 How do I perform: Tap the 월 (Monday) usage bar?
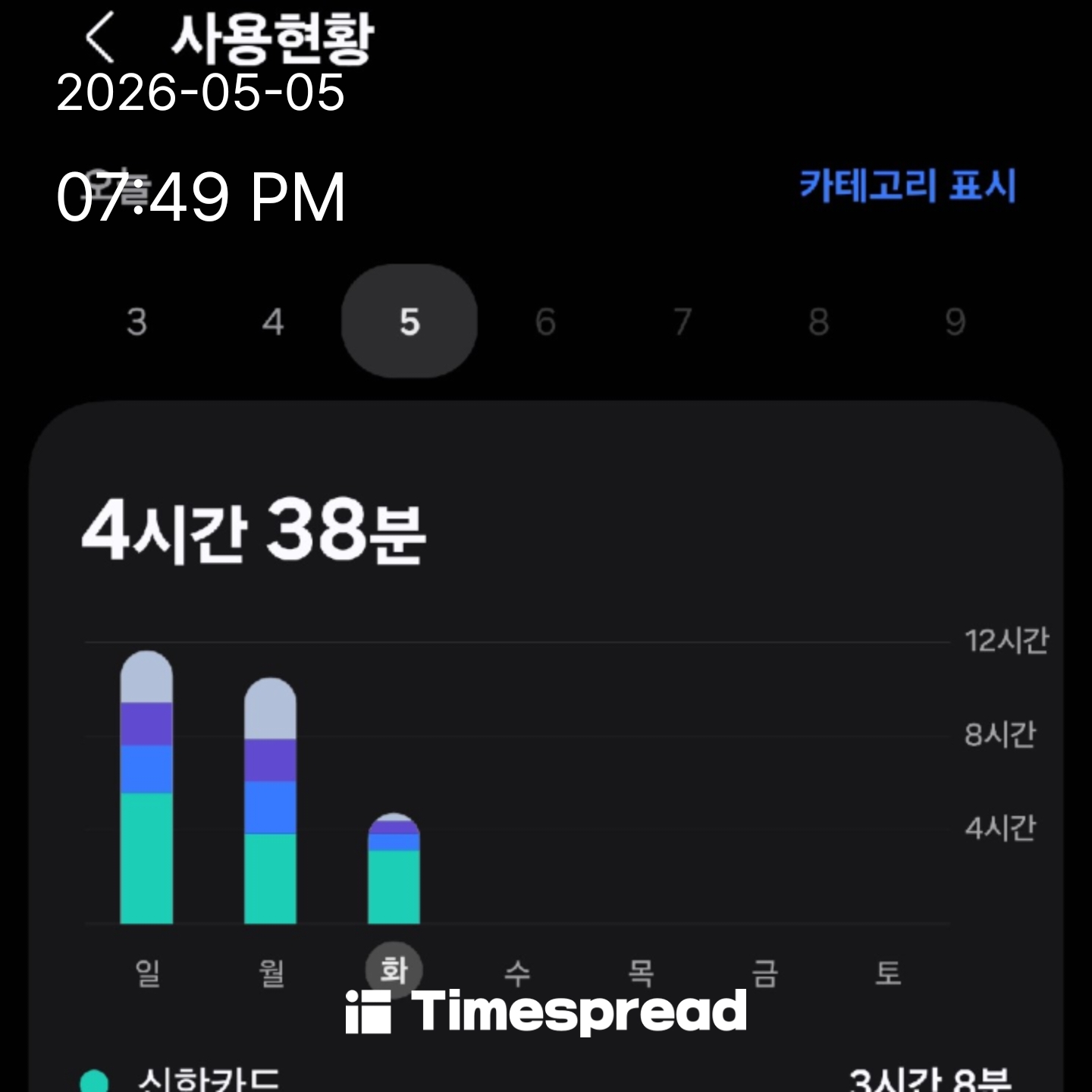[x=270, y=801]
